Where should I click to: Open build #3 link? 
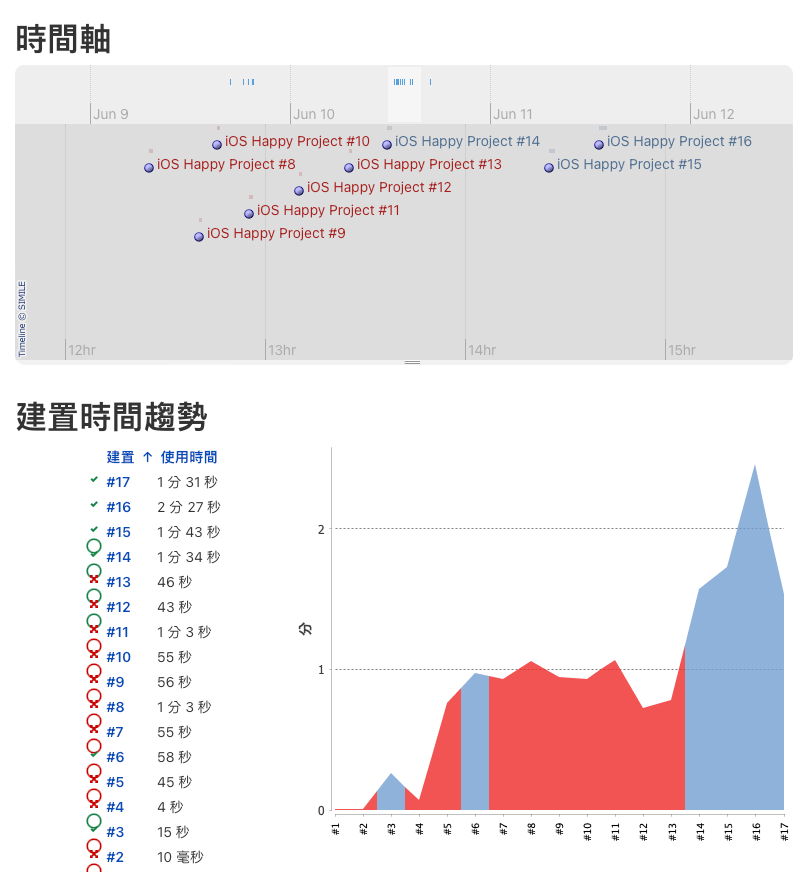(x=115, y=832)
